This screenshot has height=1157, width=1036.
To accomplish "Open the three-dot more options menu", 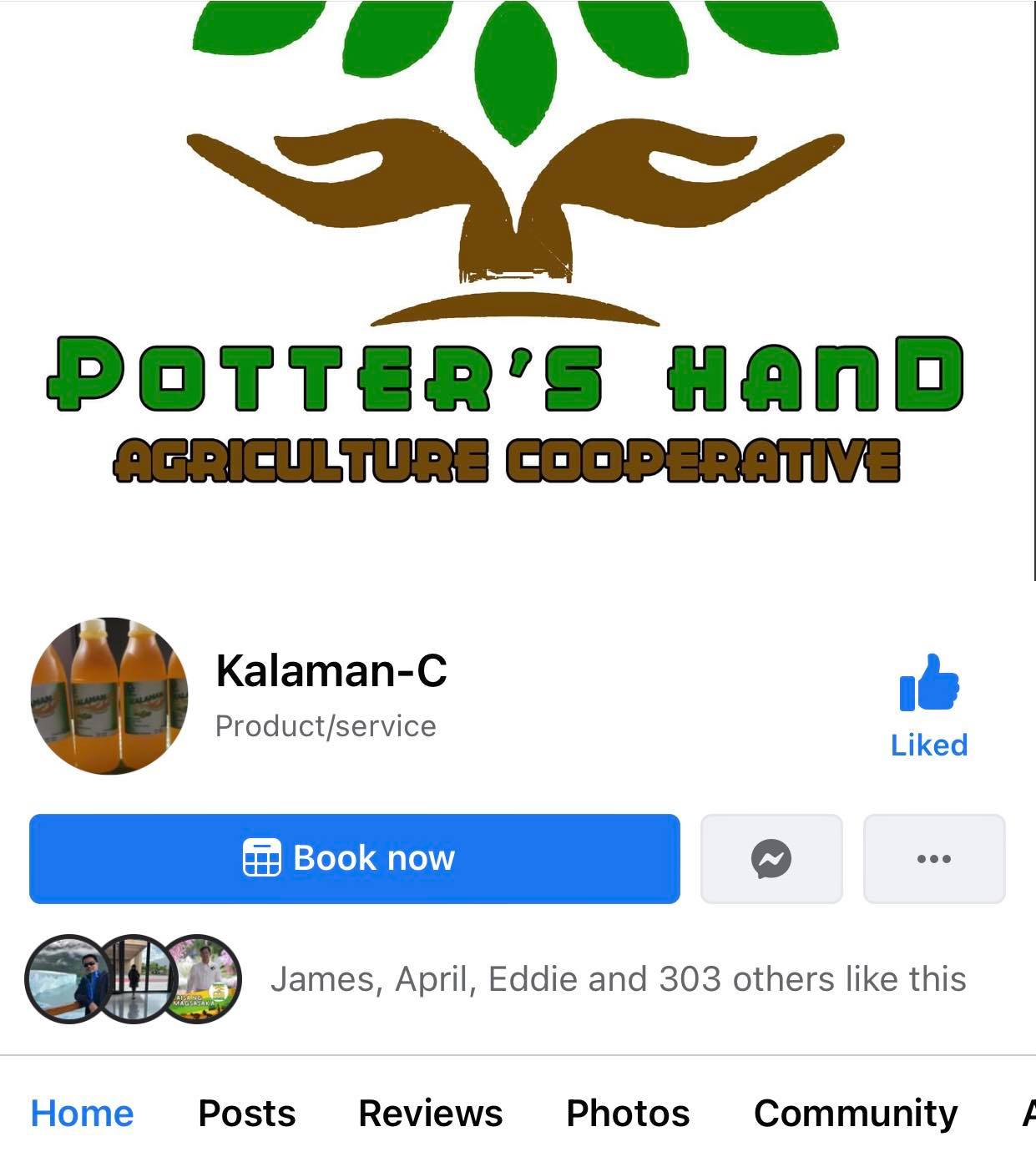I will (x=933, y=858).
